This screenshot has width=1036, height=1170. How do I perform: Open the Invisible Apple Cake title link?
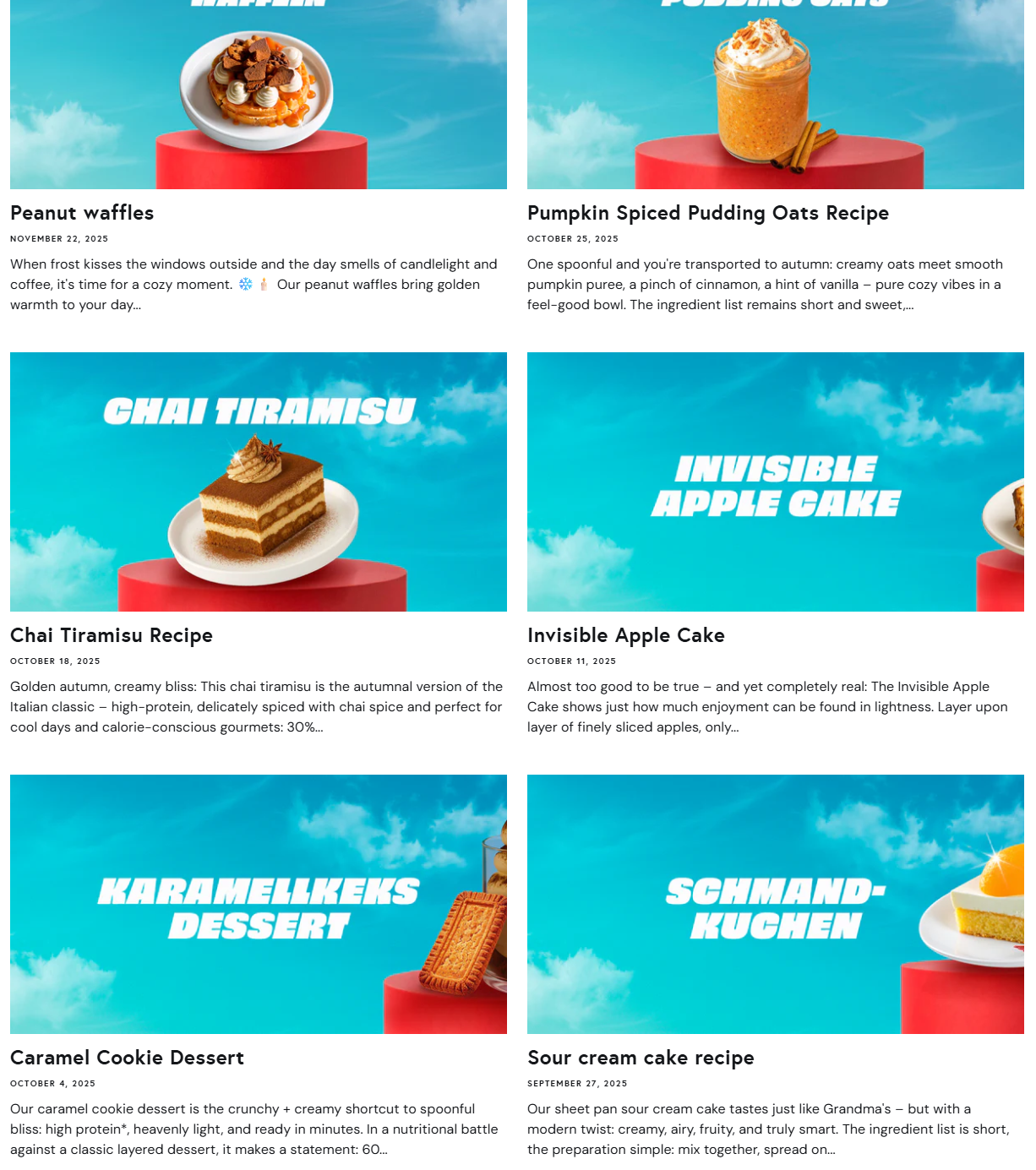tap(625, 635)
